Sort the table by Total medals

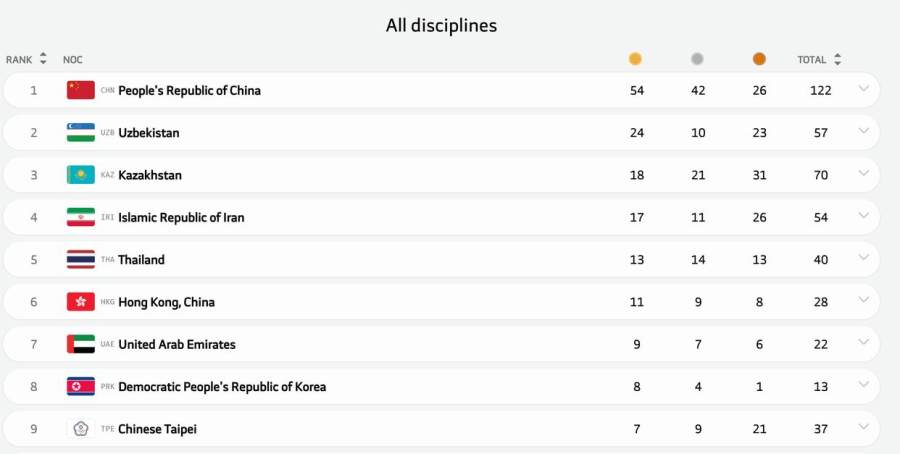pos(837,59)
